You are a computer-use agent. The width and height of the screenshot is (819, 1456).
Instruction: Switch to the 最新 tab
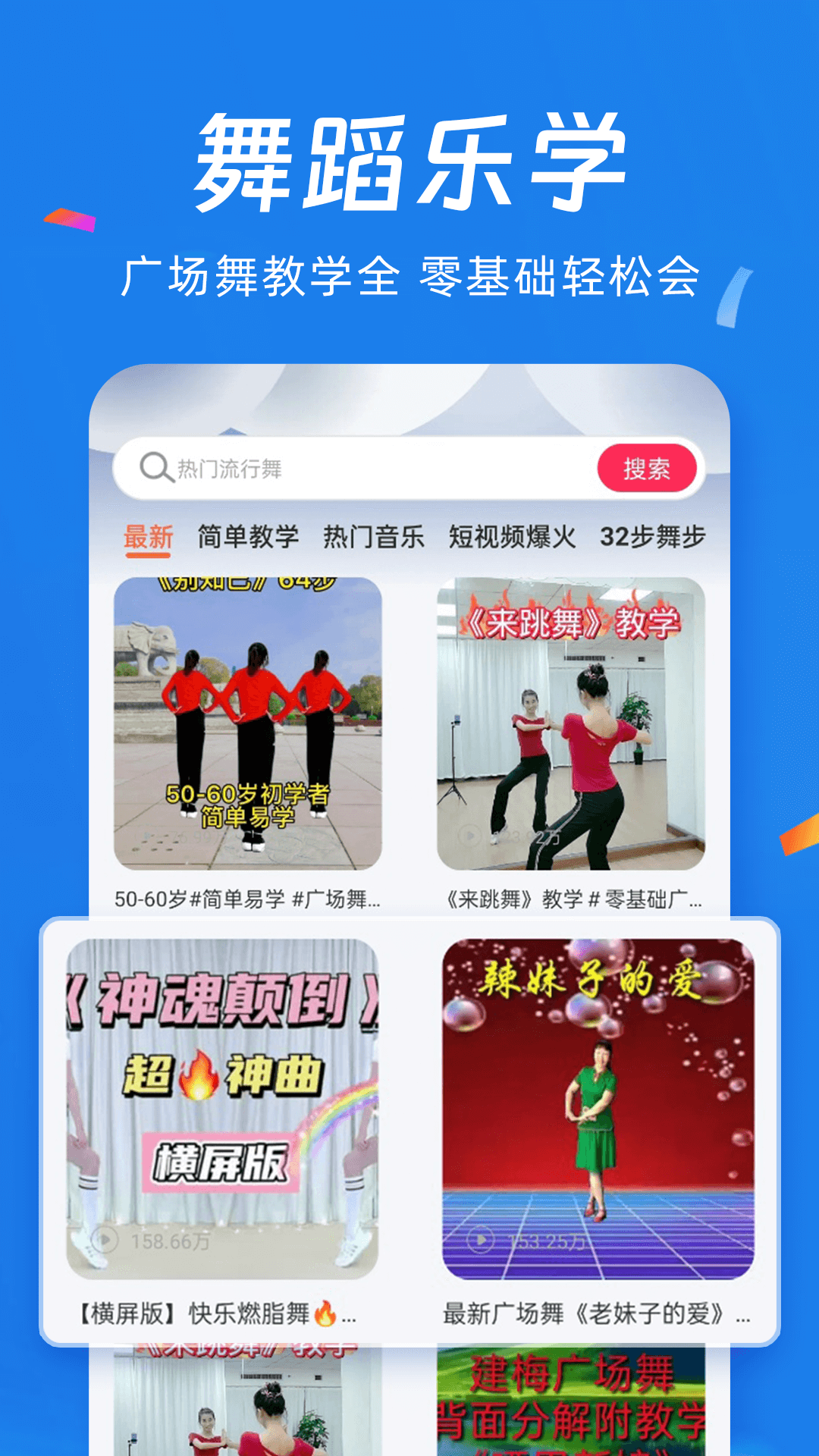146,535
